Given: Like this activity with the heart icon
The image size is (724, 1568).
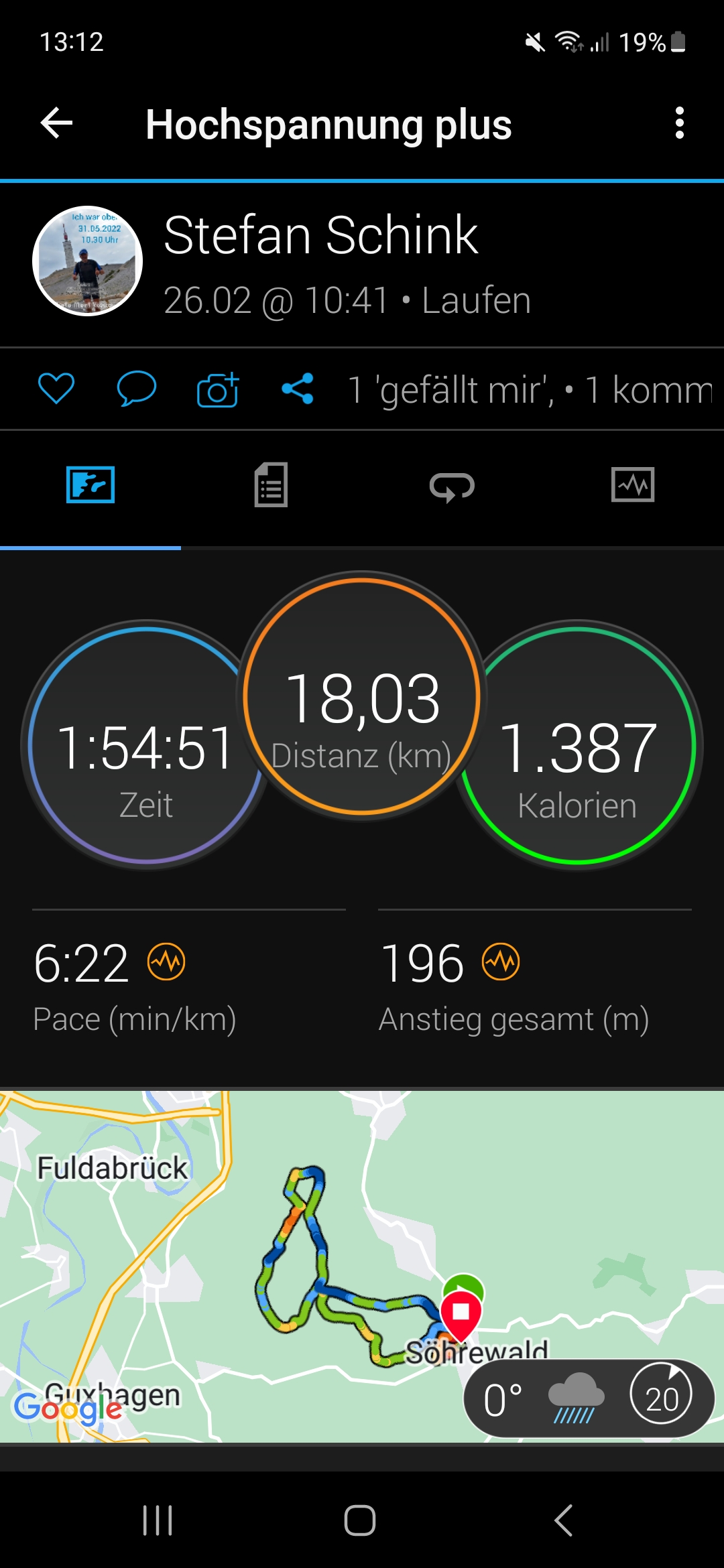Looking at the screenshot, I should pos(56,389).
